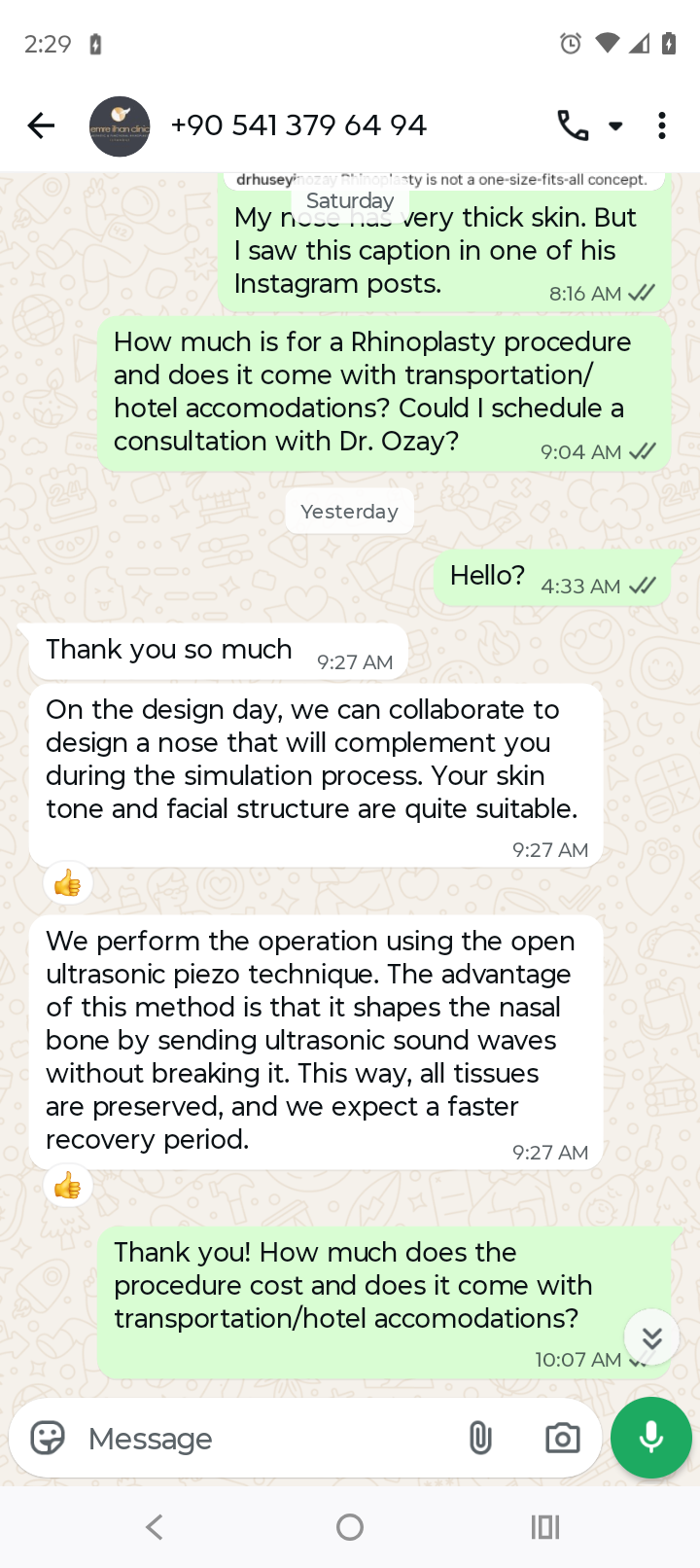View thumbs-up reaction on the design day message
Screen dimensions: 700x1568
(x=68, y=884)
